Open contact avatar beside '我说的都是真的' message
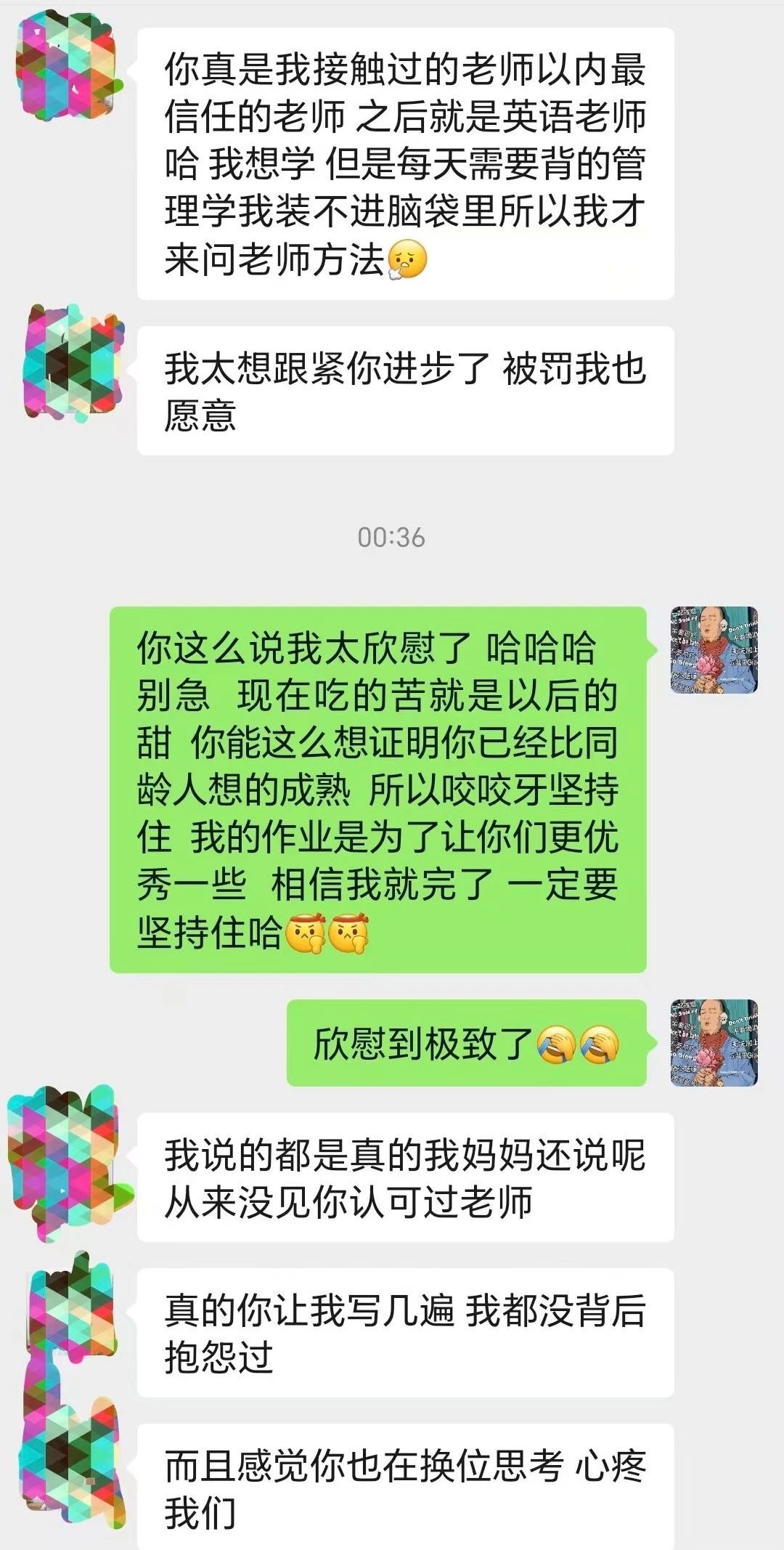 point(70,1162)
